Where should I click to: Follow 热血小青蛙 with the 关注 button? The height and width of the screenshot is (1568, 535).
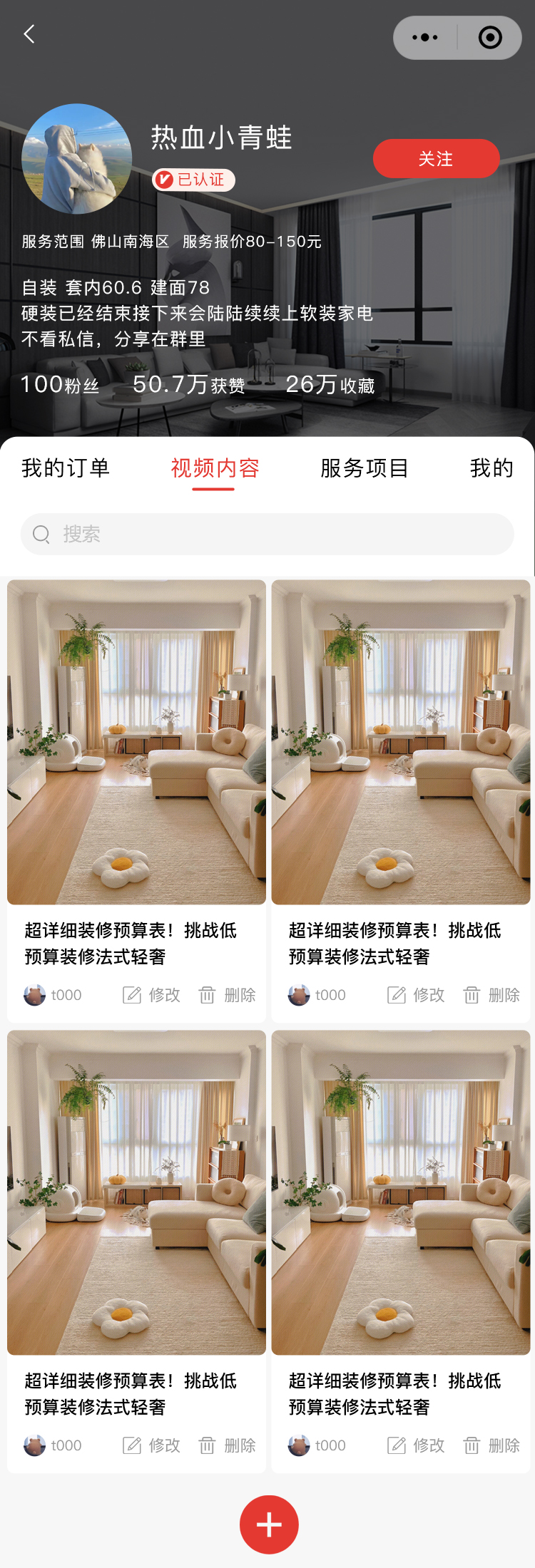(436, 158)
